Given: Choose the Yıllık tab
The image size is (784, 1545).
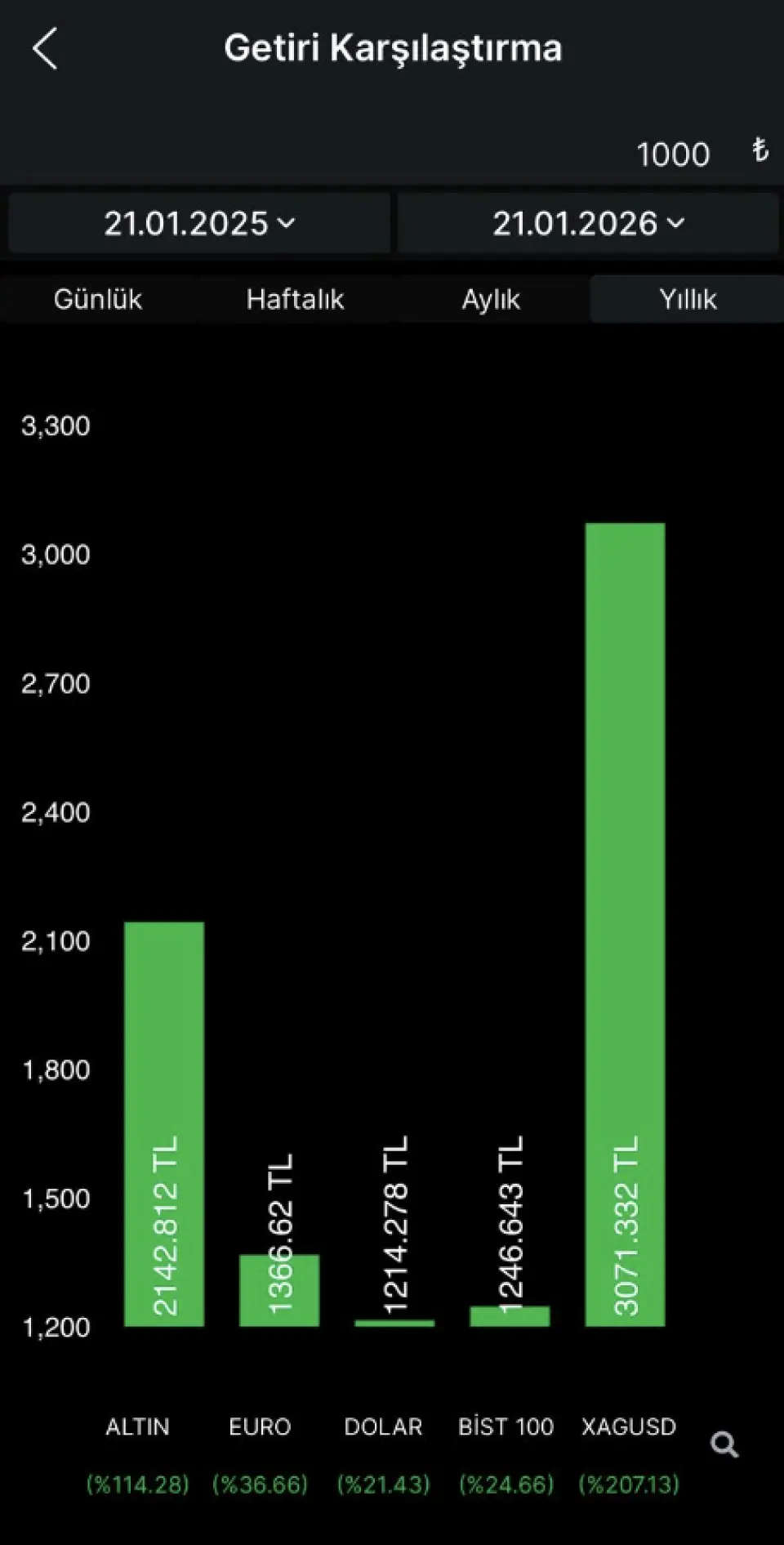Looking at the screenshot, I should click(x=688, y=300).
